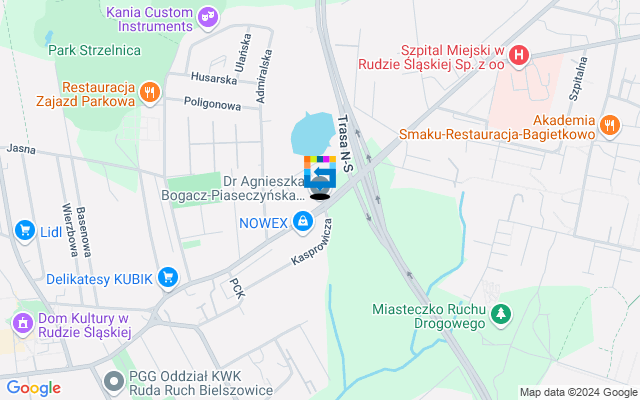Select the Szpital Miejski hospital marker

[517, 57]
